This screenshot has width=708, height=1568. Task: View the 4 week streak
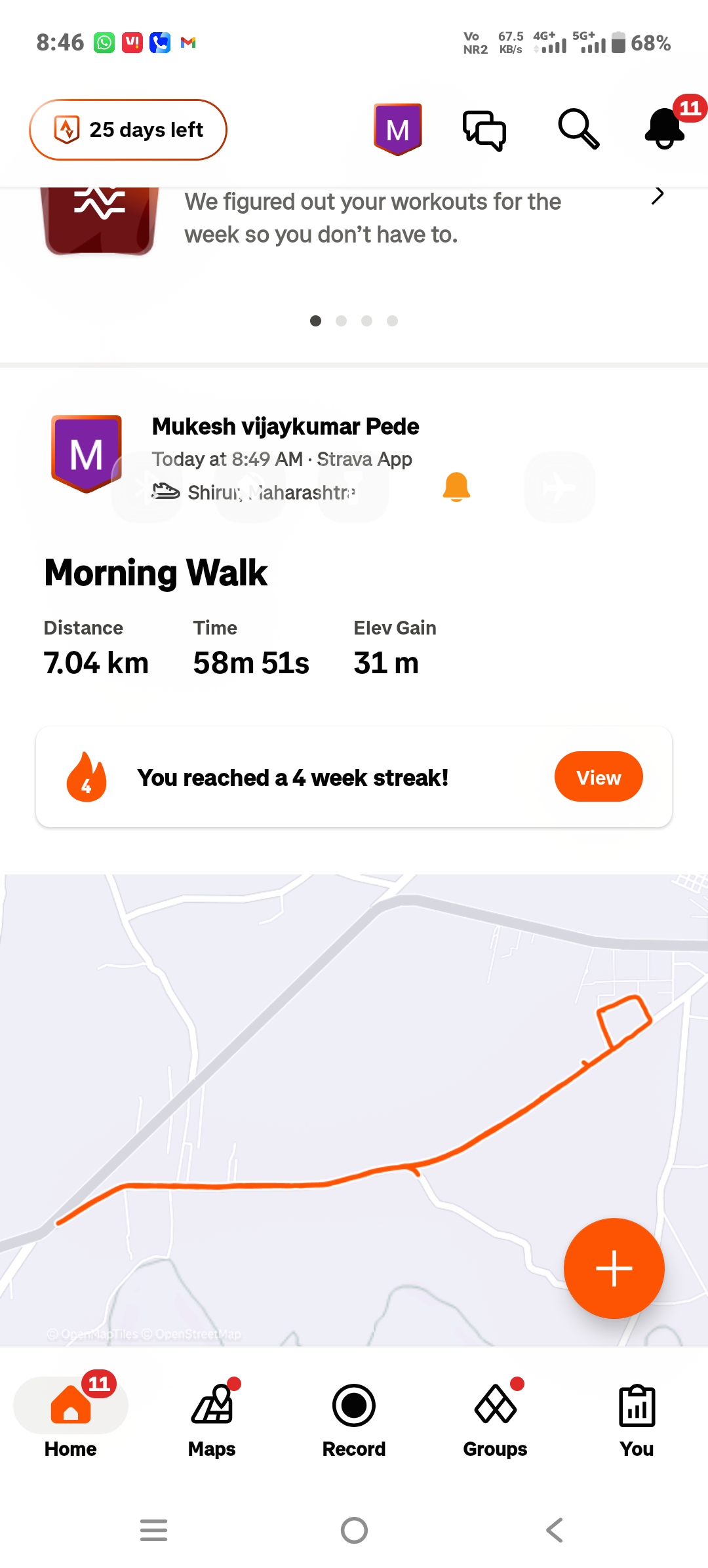point(598,777)
